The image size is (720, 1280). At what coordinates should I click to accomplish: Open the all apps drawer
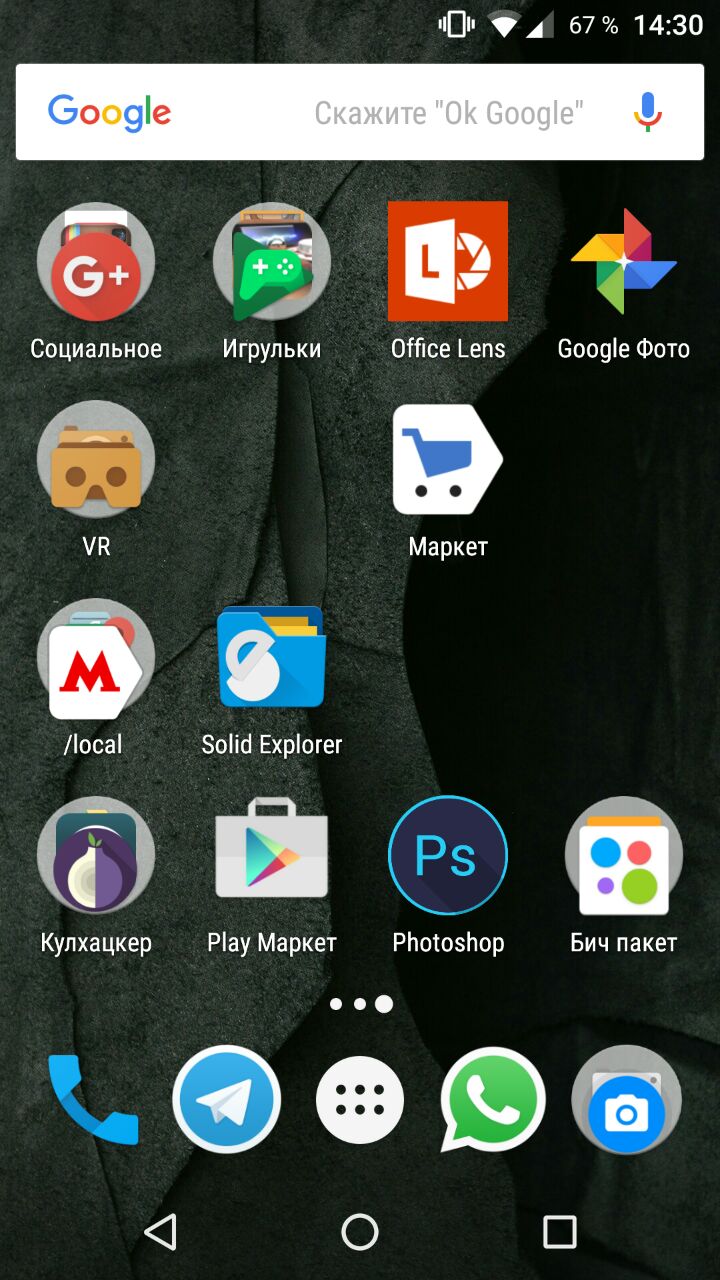(x=360, y=1100)
